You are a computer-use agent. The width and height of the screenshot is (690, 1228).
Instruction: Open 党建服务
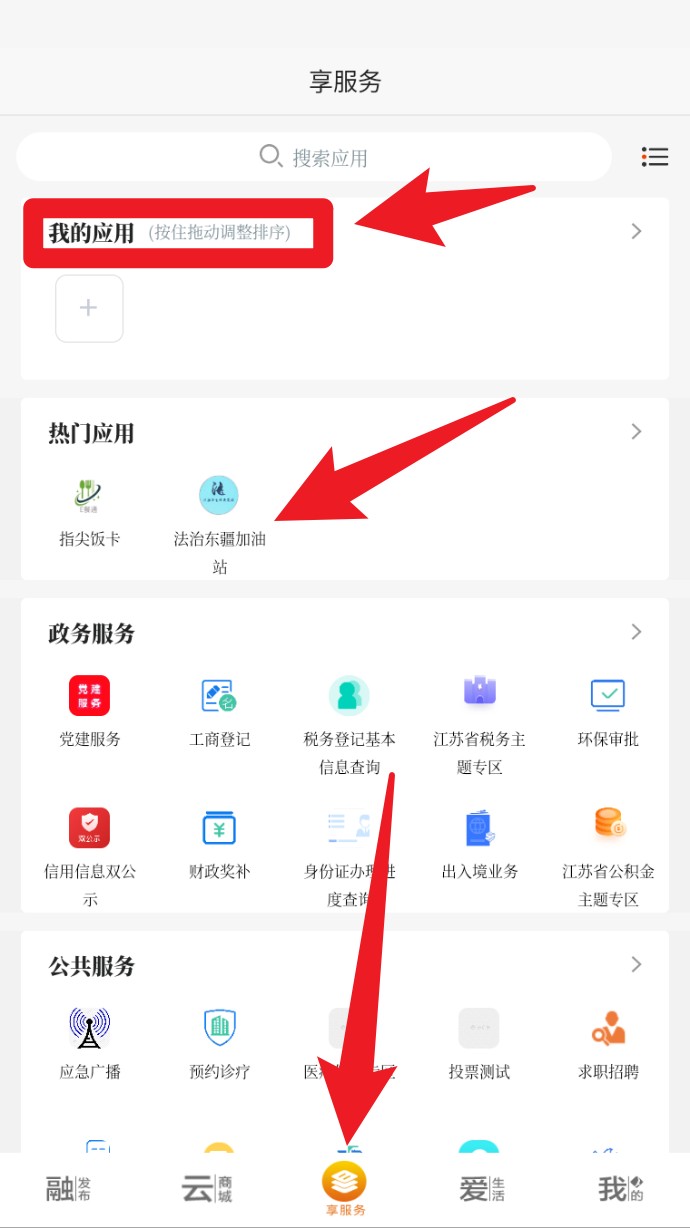[89, 711]
